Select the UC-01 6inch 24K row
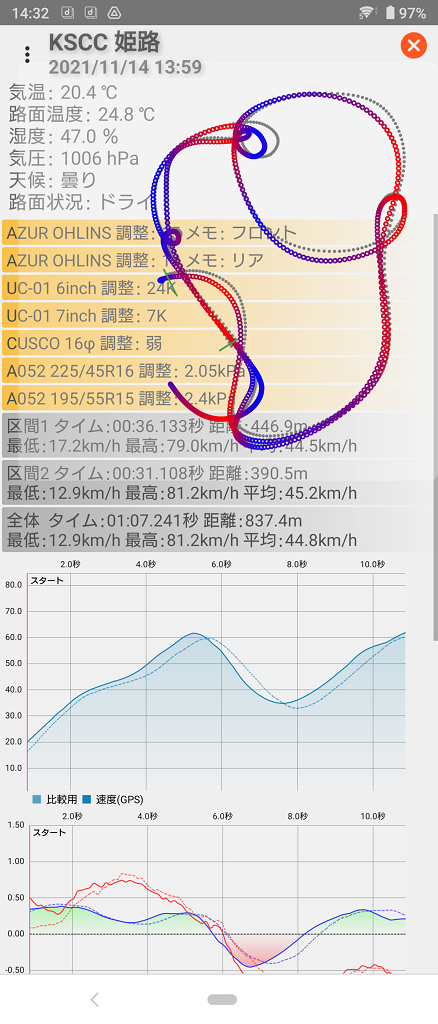 point(209,288)
